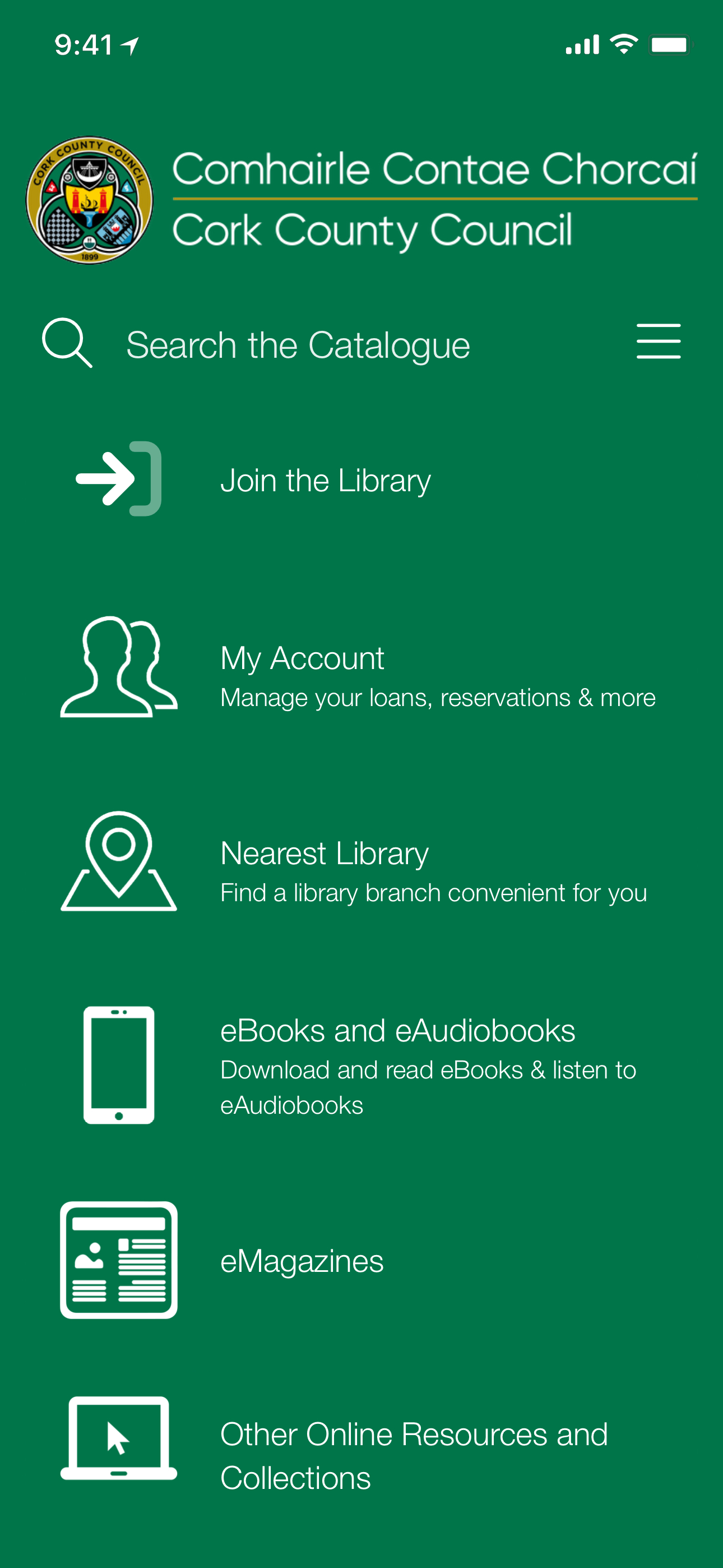This screenshot has width=723, height=1568.
Task: Select the eBooks tablet device icon
Action: (119, 1064)
